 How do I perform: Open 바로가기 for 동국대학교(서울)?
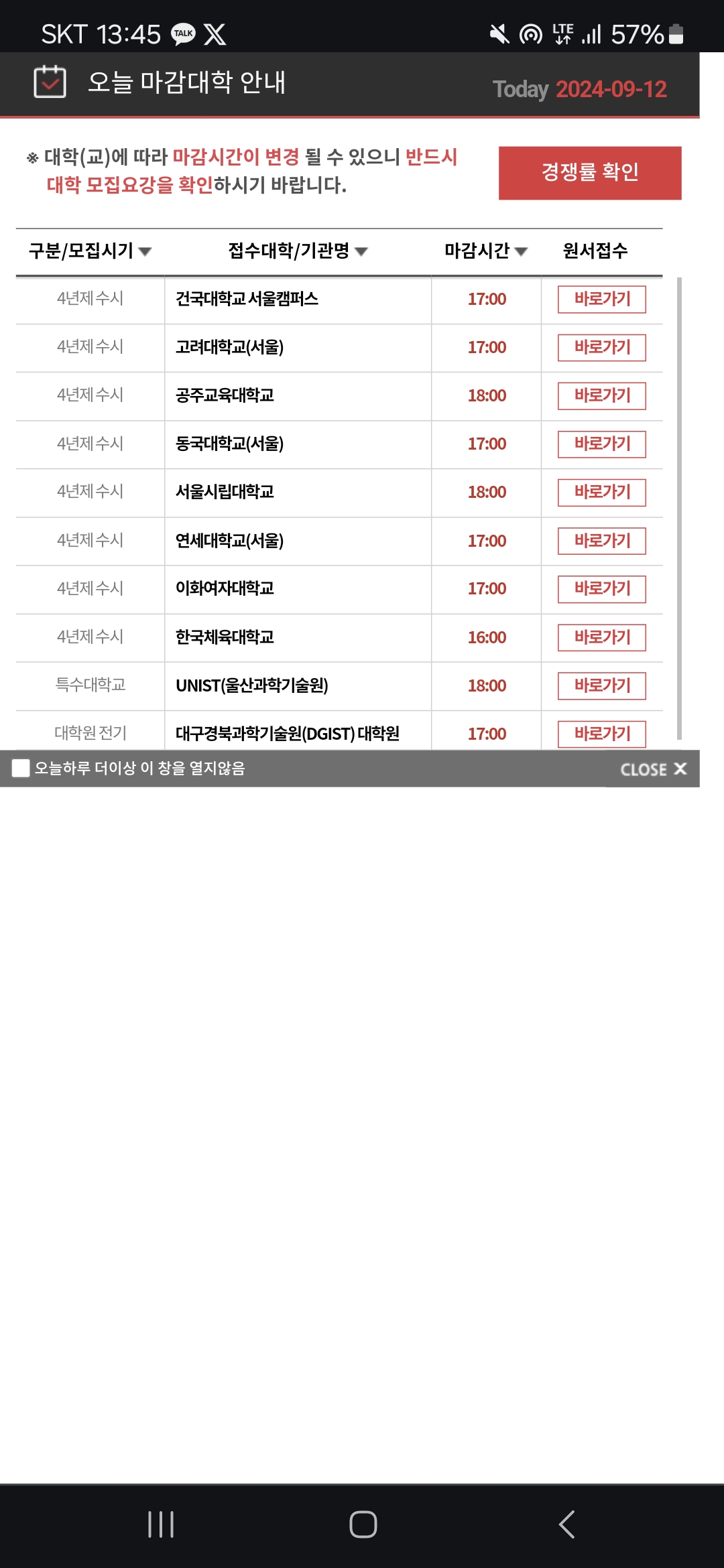point(602,444)
